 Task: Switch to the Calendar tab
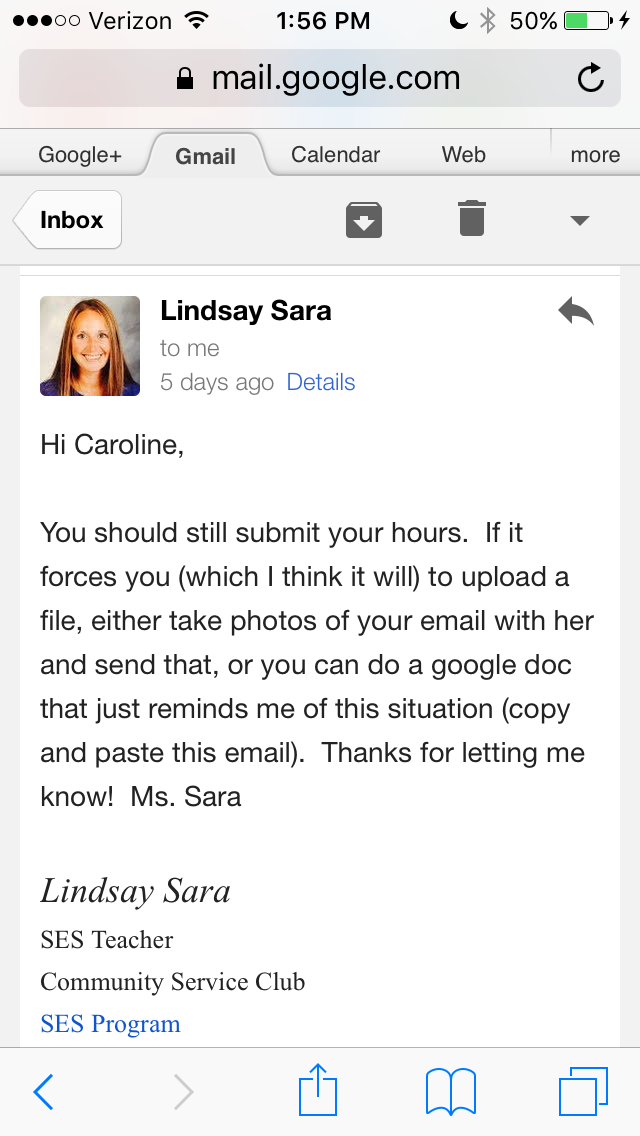pos(335,155)
